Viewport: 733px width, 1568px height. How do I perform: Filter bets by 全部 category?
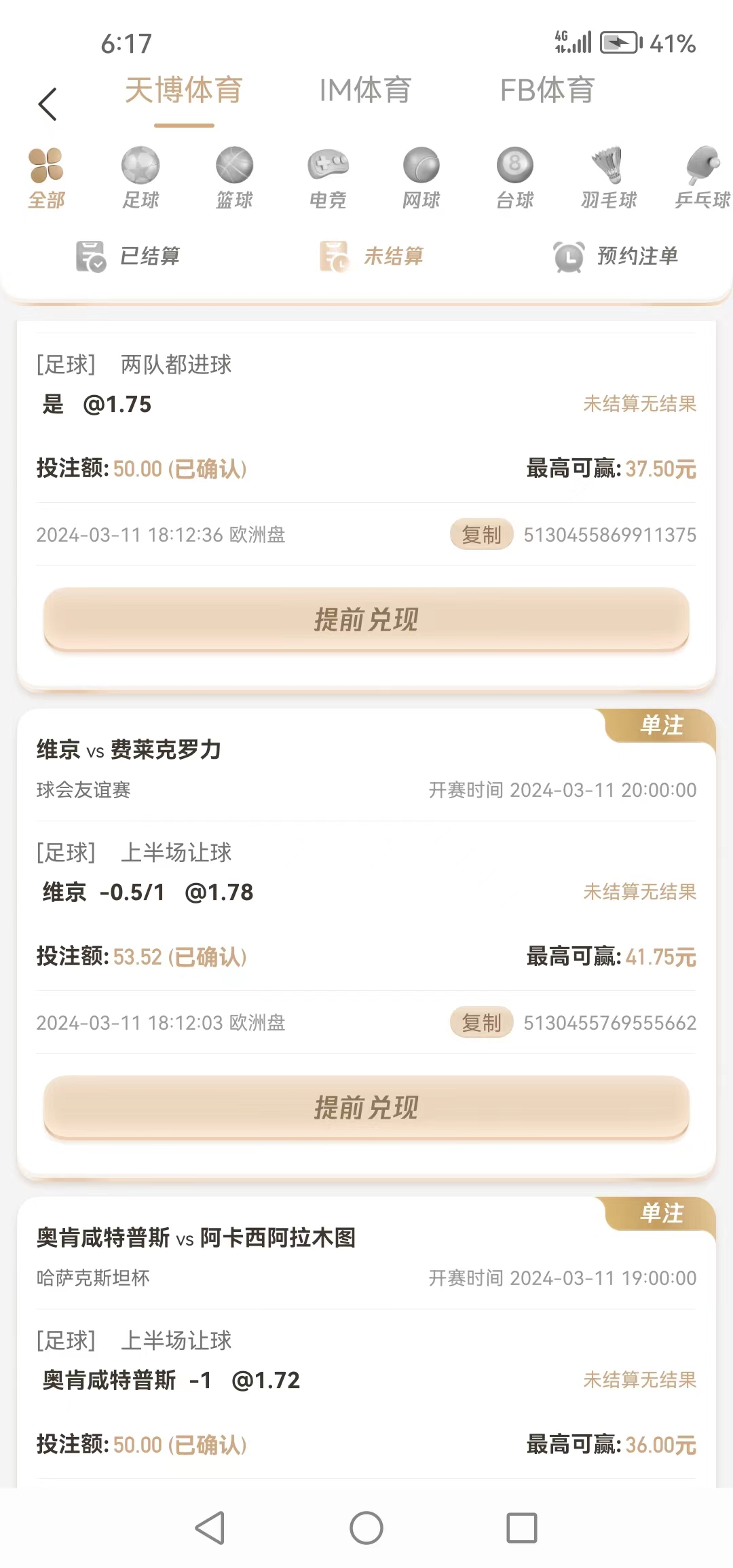pyautogui.click(x=46, y=178)
